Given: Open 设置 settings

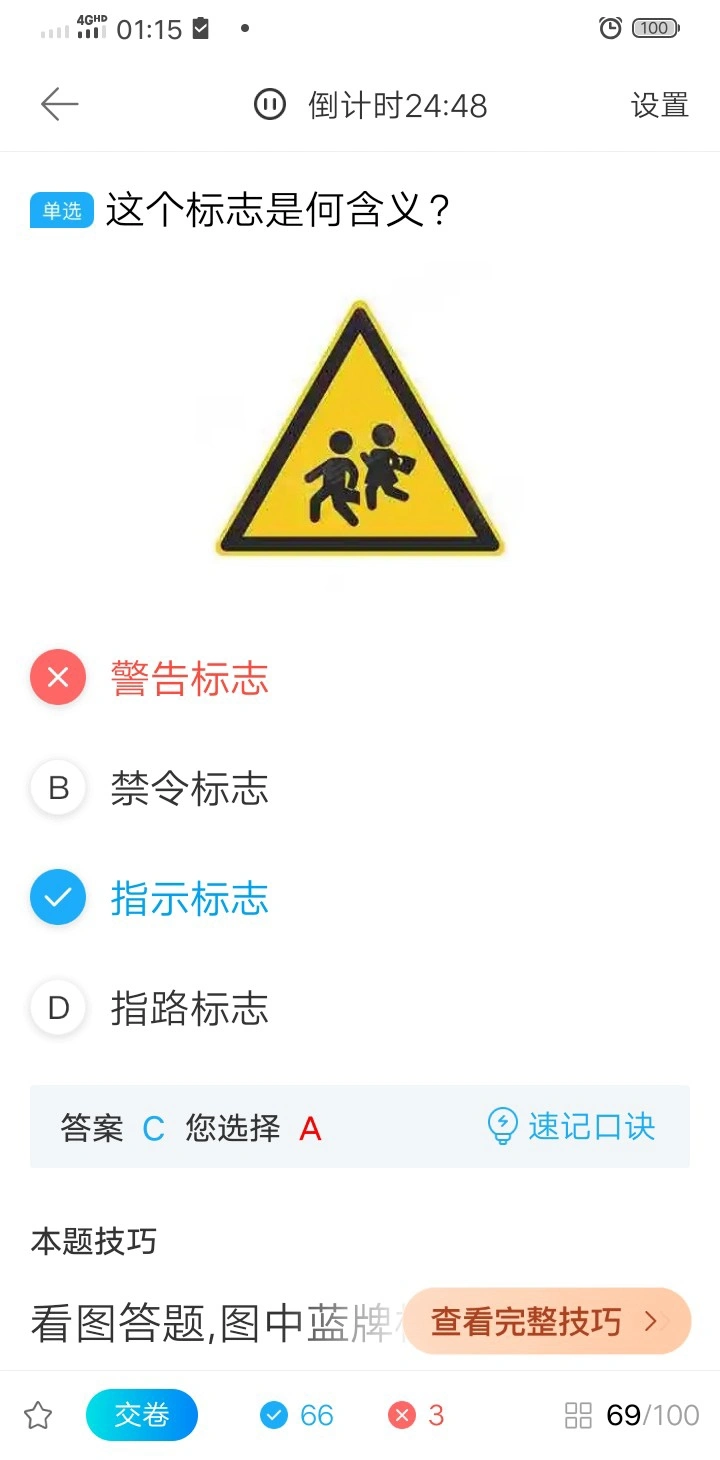Looking at the screenshot, I should coord(660,105).
